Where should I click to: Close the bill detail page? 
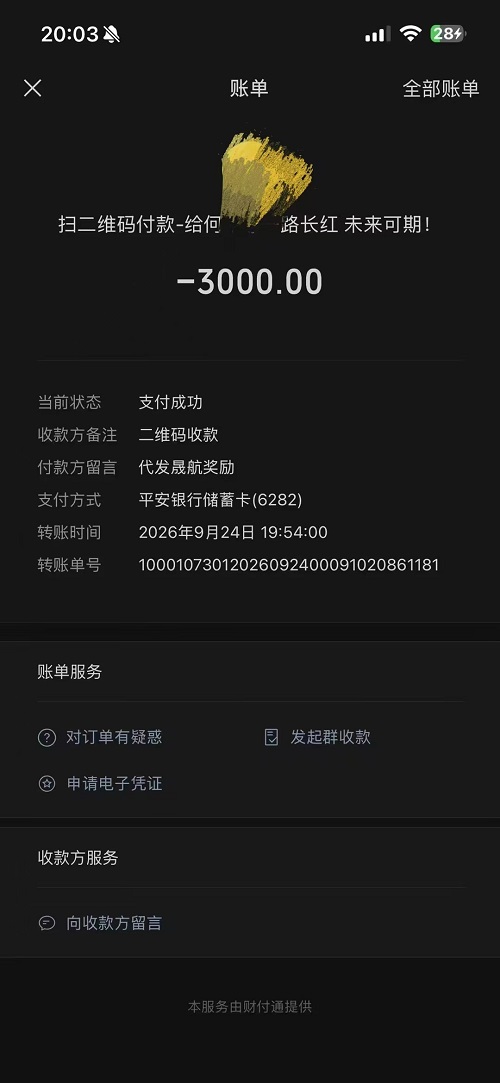pos(32,88)
